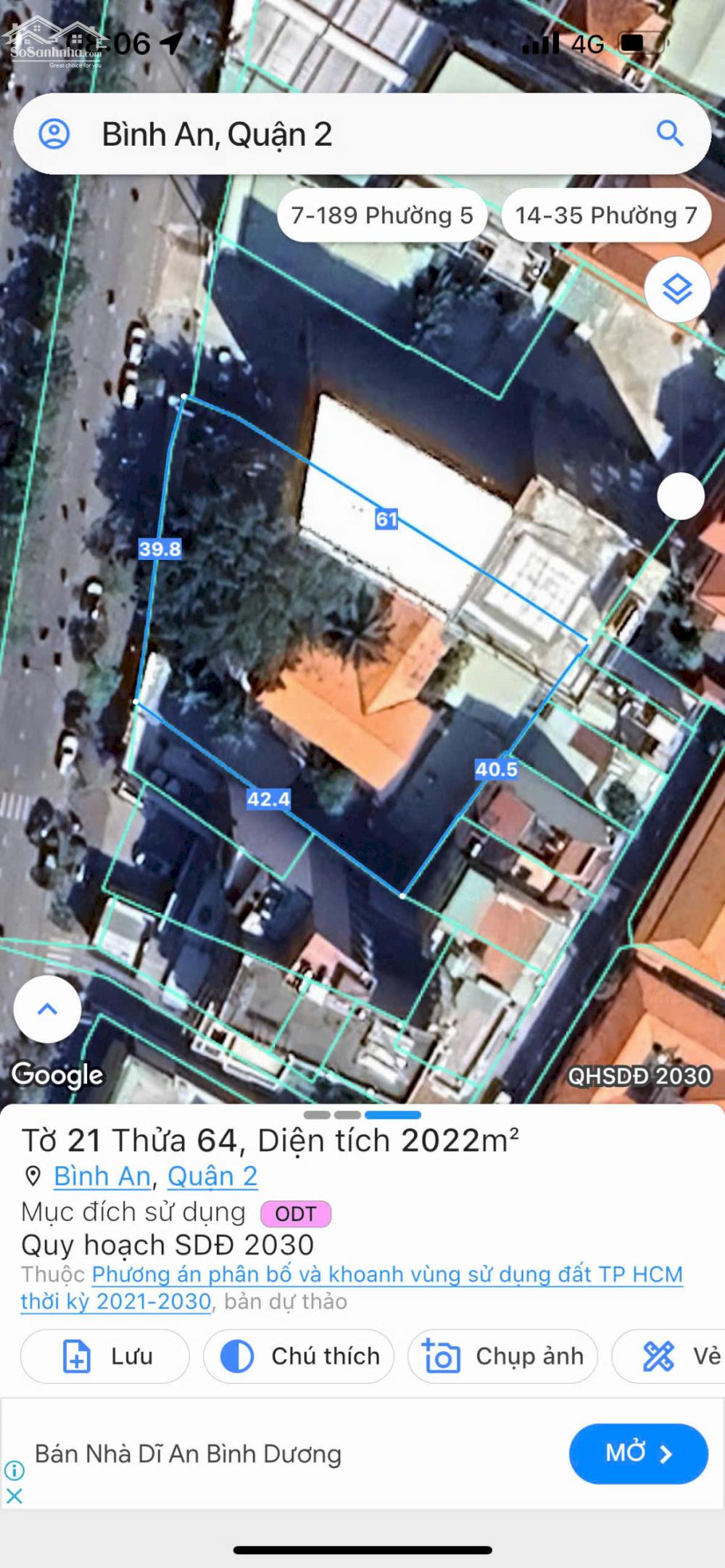Show the Chú thích legend
725x1568 pixels.
click(299, 1356)
